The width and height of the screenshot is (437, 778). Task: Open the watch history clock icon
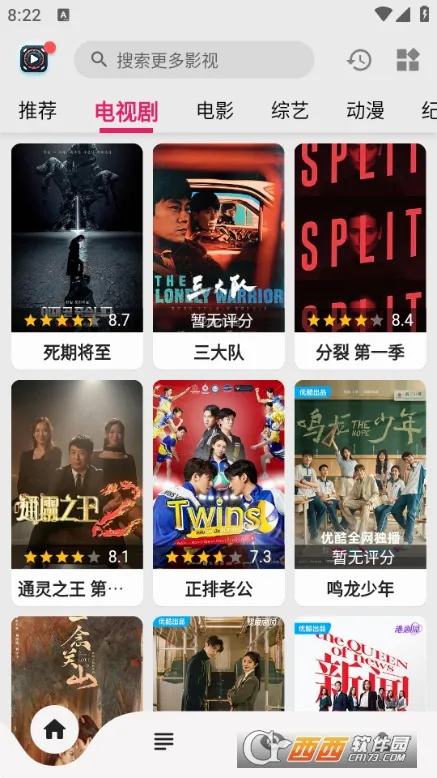coord(359,60)
